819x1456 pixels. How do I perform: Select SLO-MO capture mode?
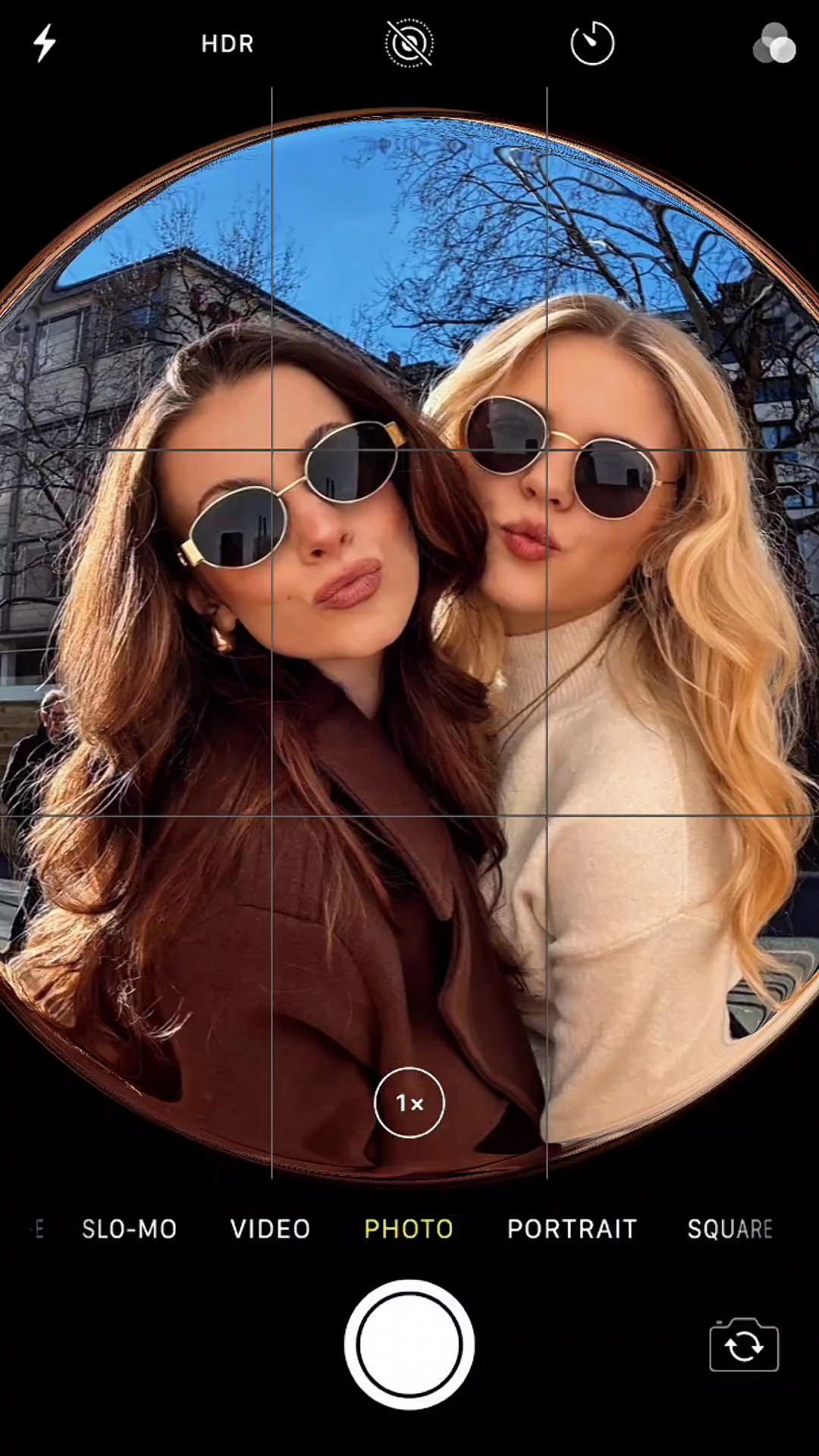pos(129,1228)
